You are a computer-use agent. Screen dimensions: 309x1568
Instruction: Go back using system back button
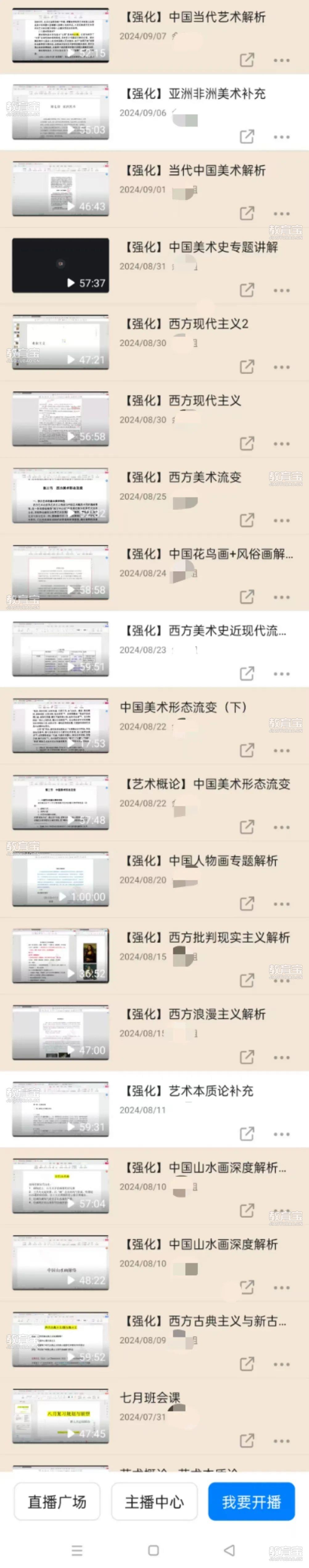click(229, 1550)
